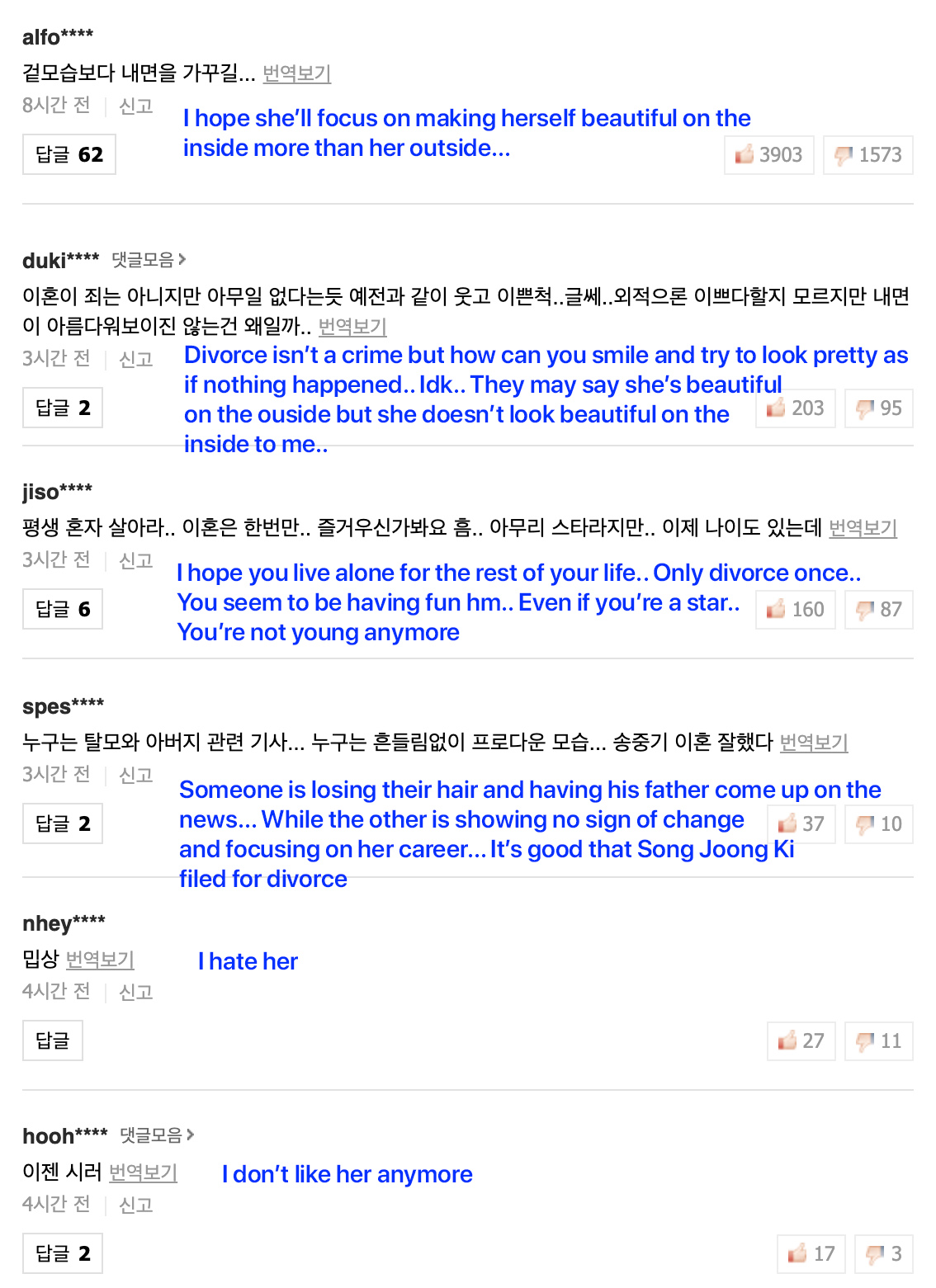View translation of jiso's comment
This screenshot has width=936, height=1288.
pos(863,527)
